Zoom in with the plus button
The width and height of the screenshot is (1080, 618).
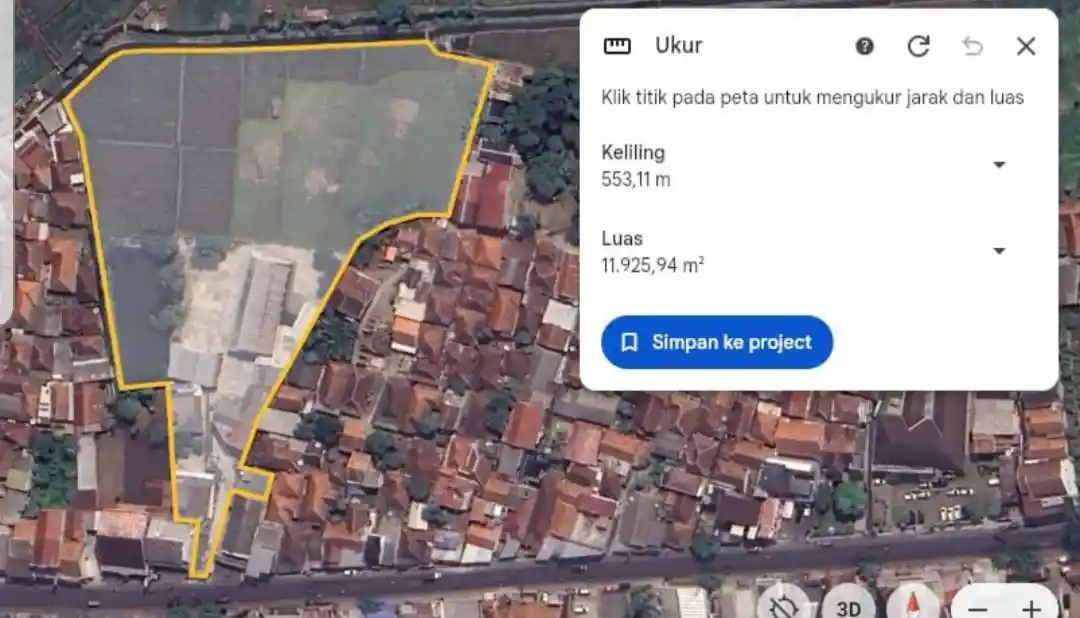coord(1031,608)
